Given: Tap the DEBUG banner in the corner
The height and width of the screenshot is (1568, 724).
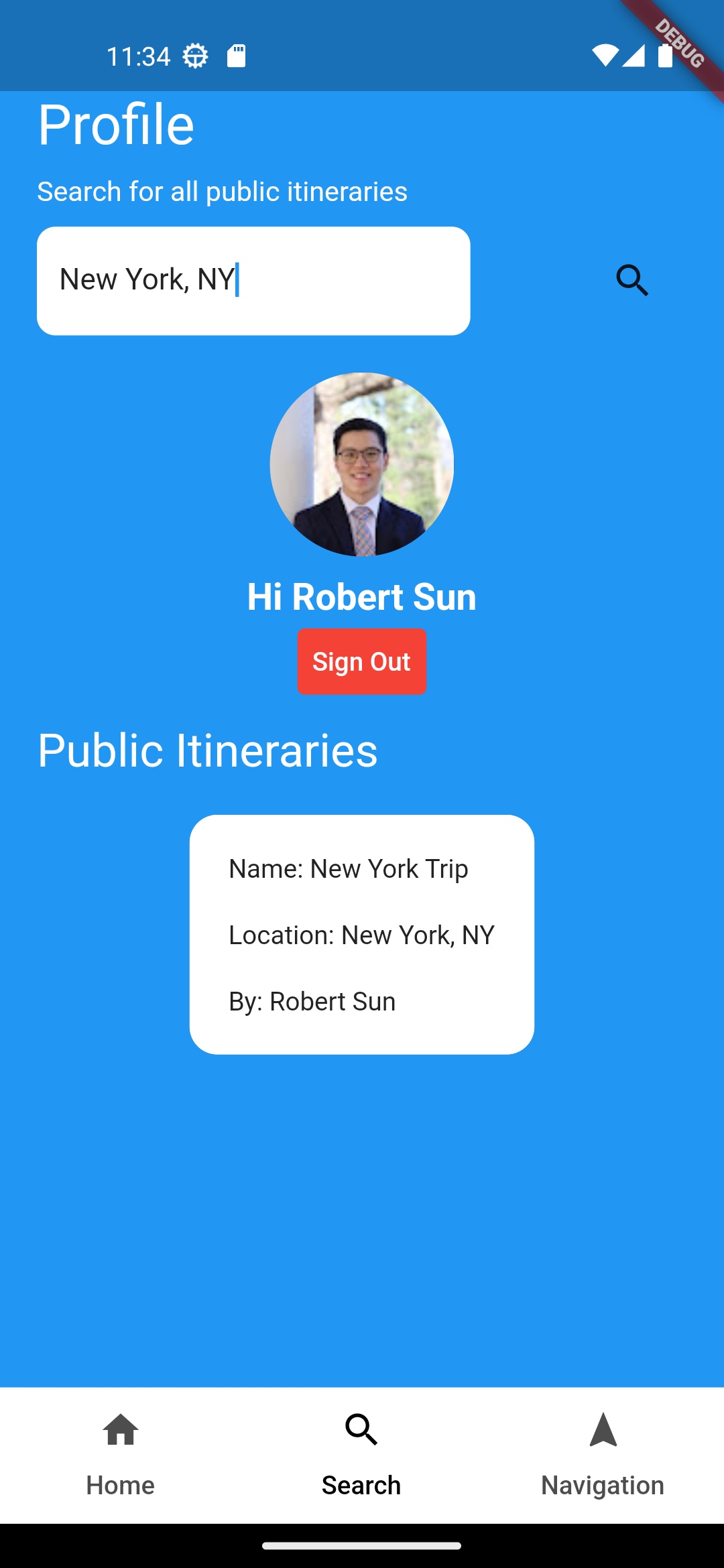Looking at the screenshot, I should point(679,44).
